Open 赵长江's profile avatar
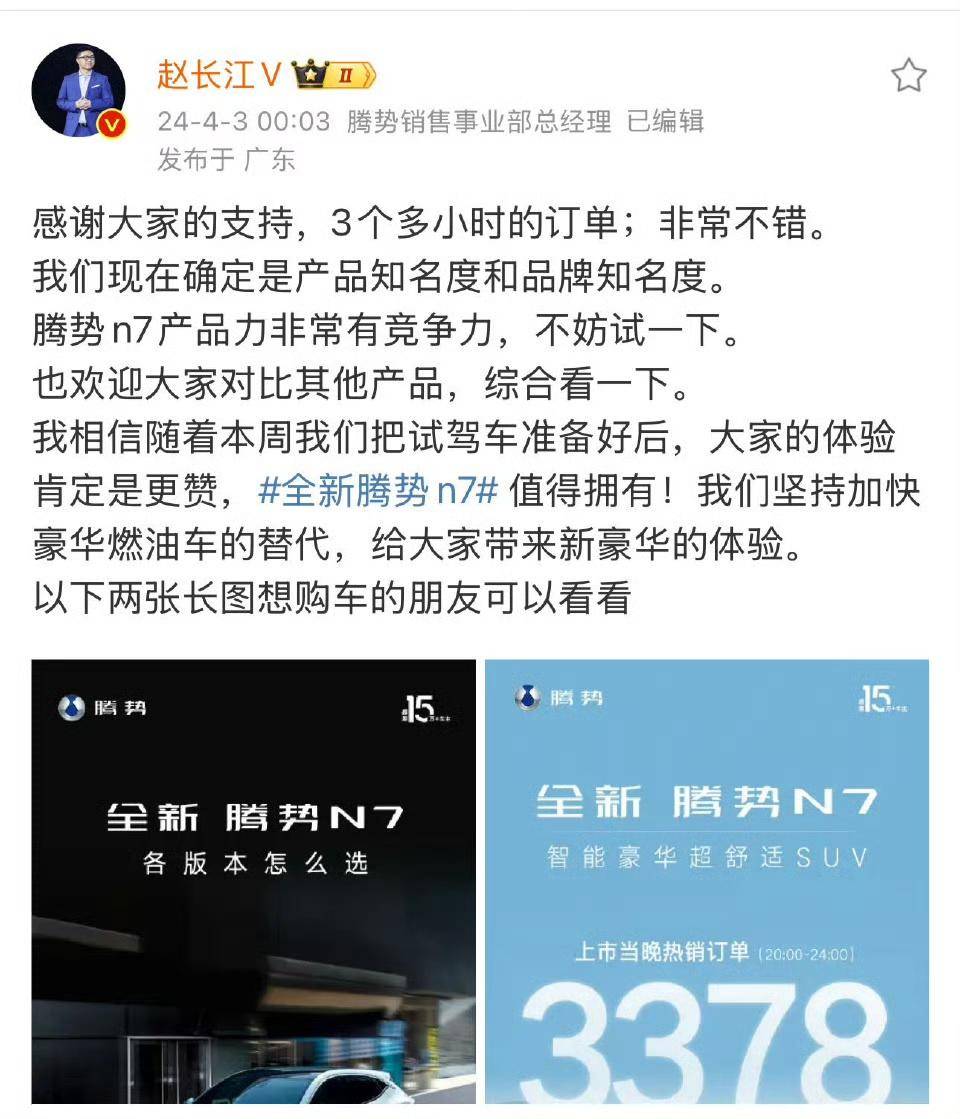960x1119 pixels. [79, 89]
